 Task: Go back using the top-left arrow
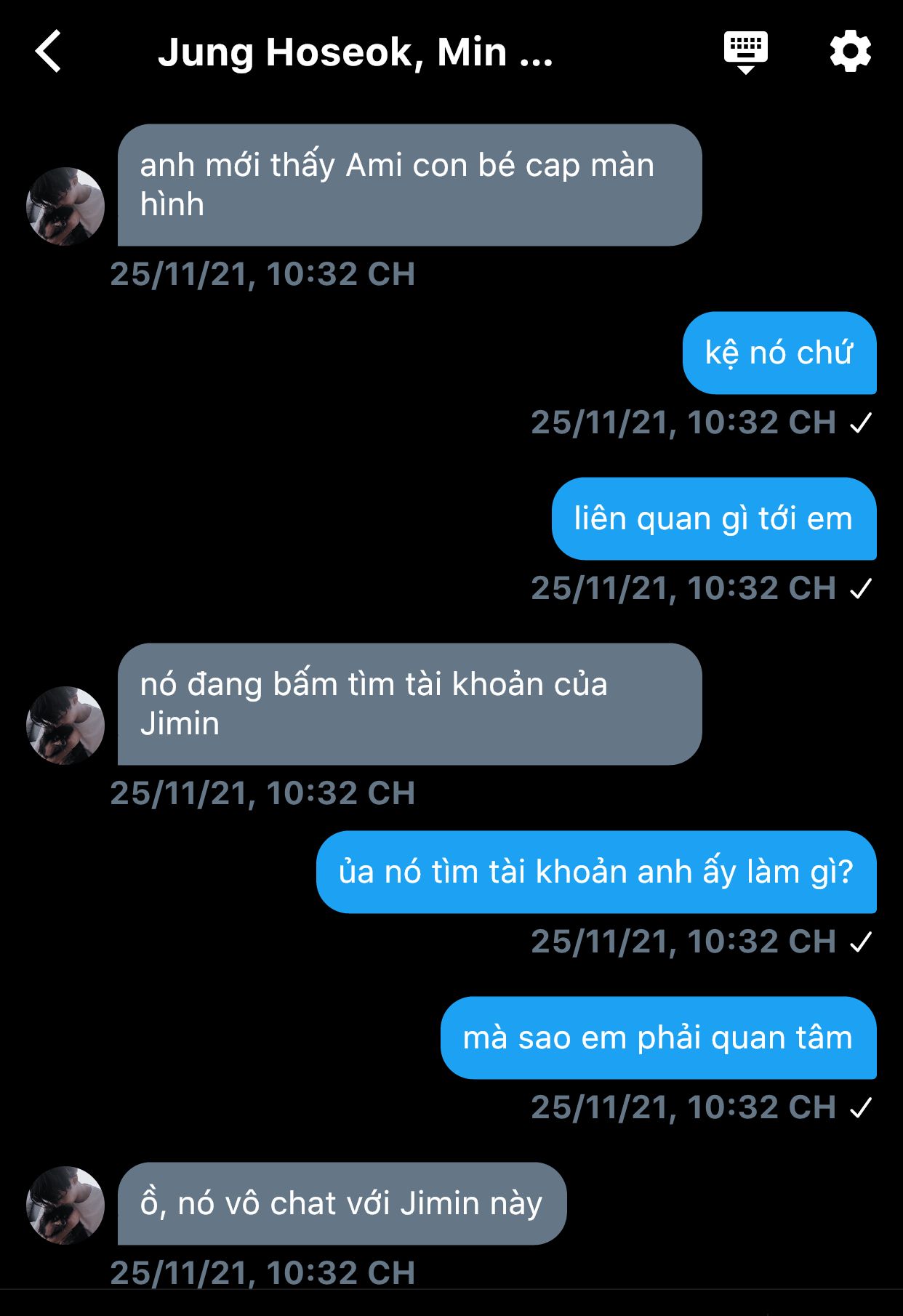coord(48,52)
